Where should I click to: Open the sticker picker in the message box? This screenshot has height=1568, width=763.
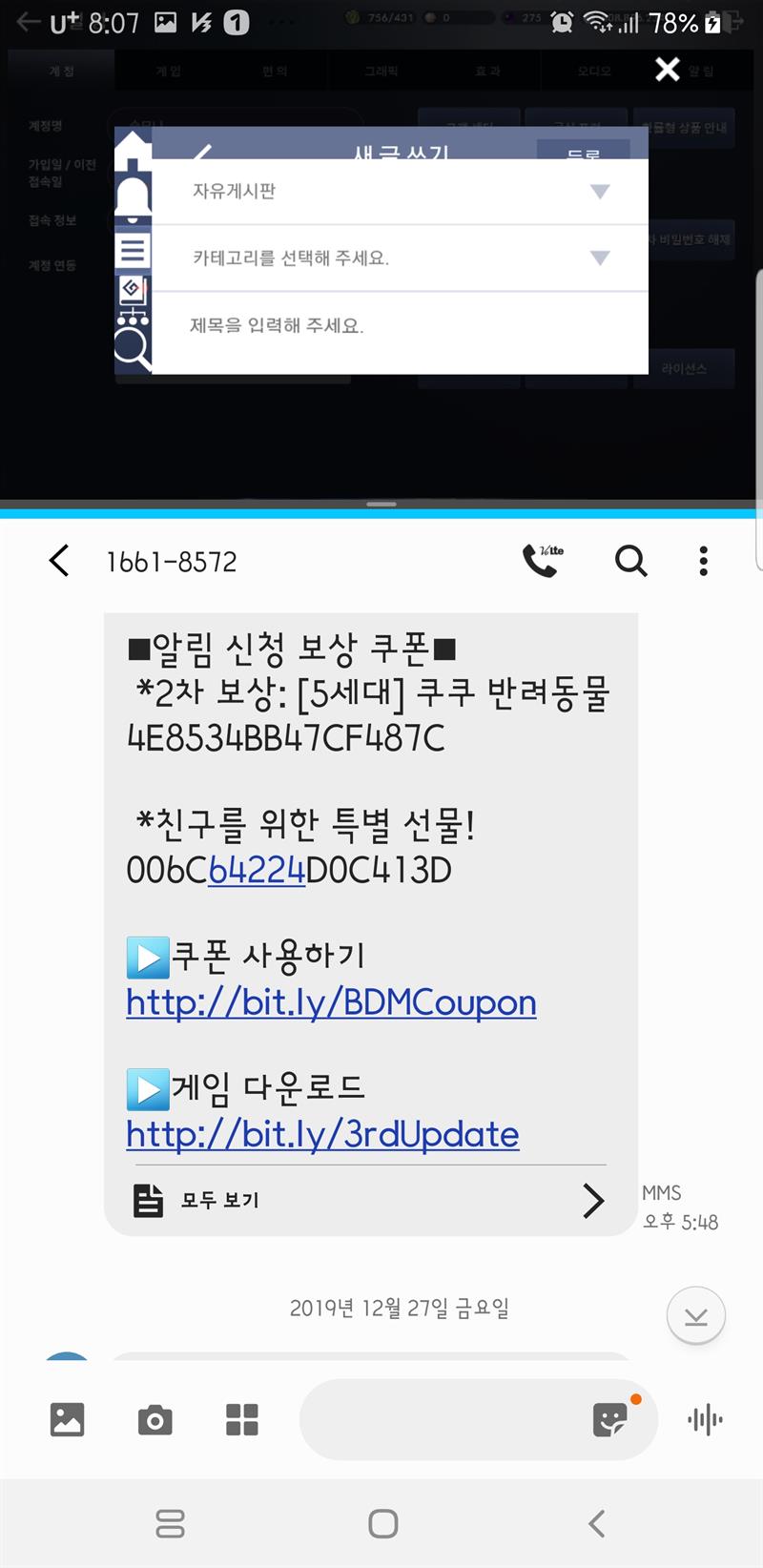[x=610, y=1419]
